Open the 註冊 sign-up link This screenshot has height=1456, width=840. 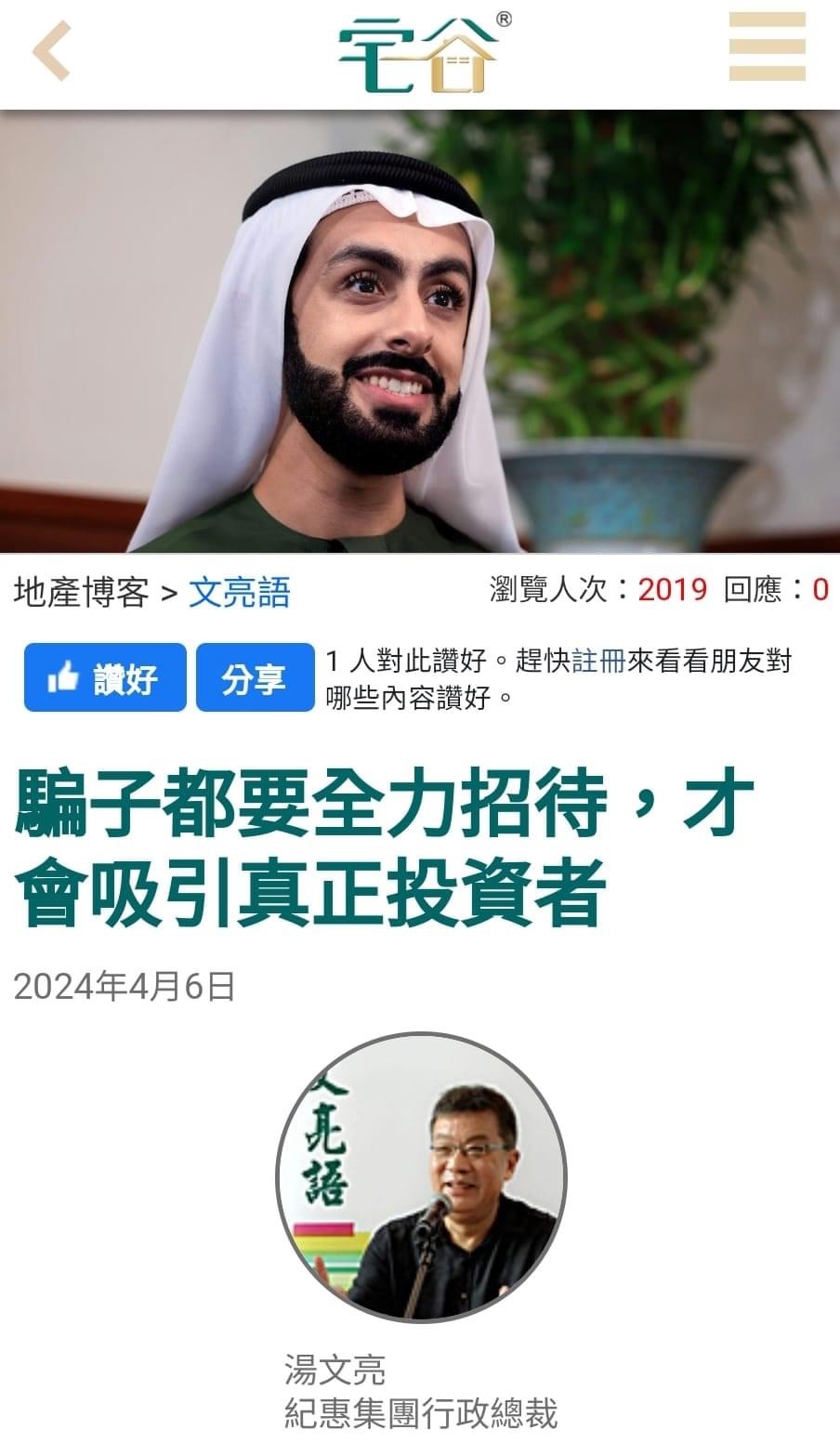[x=599, y=662]
